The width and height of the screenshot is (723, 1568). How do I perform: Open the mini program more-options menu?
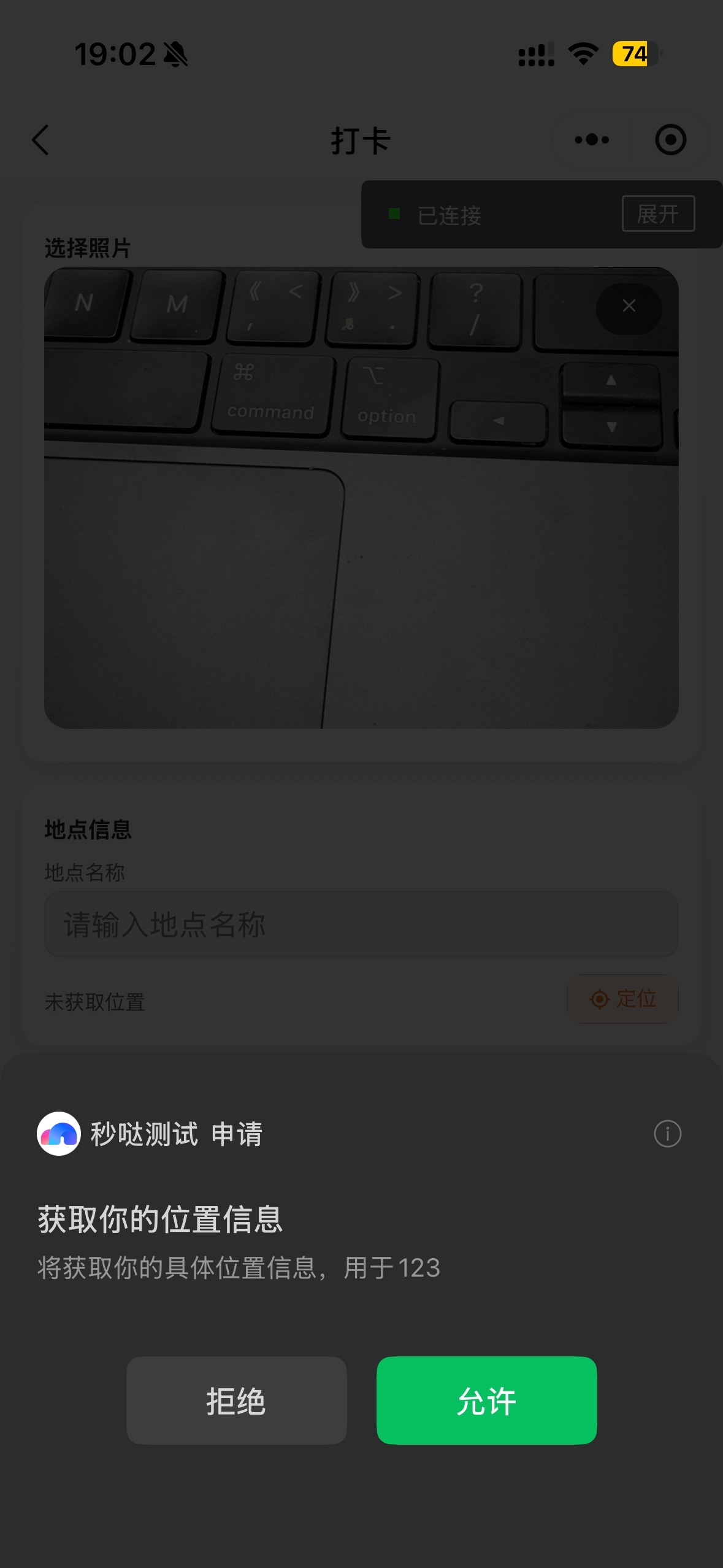tap(592, 140)
